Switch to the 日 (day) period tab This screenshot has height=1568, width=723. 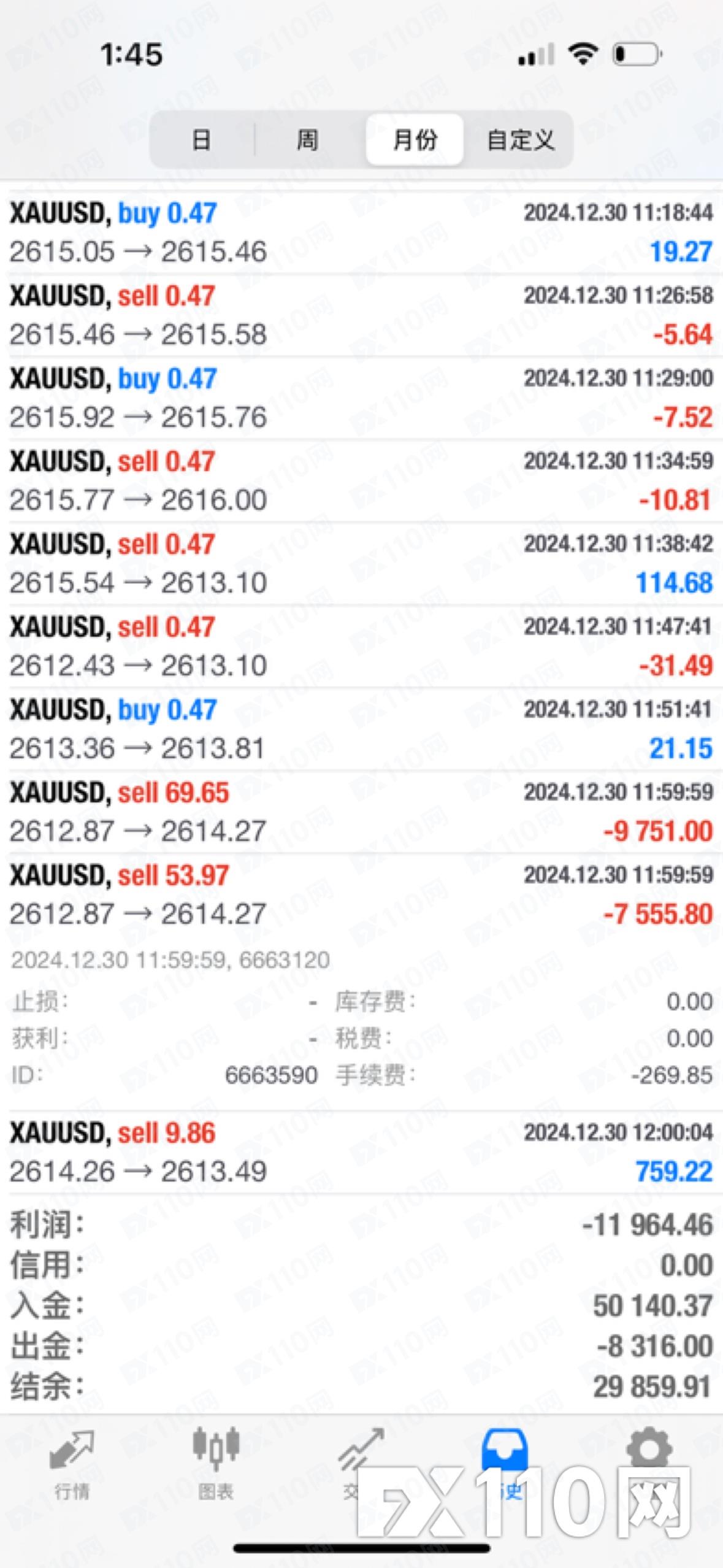pyautogui.click(x=202, y=140)
